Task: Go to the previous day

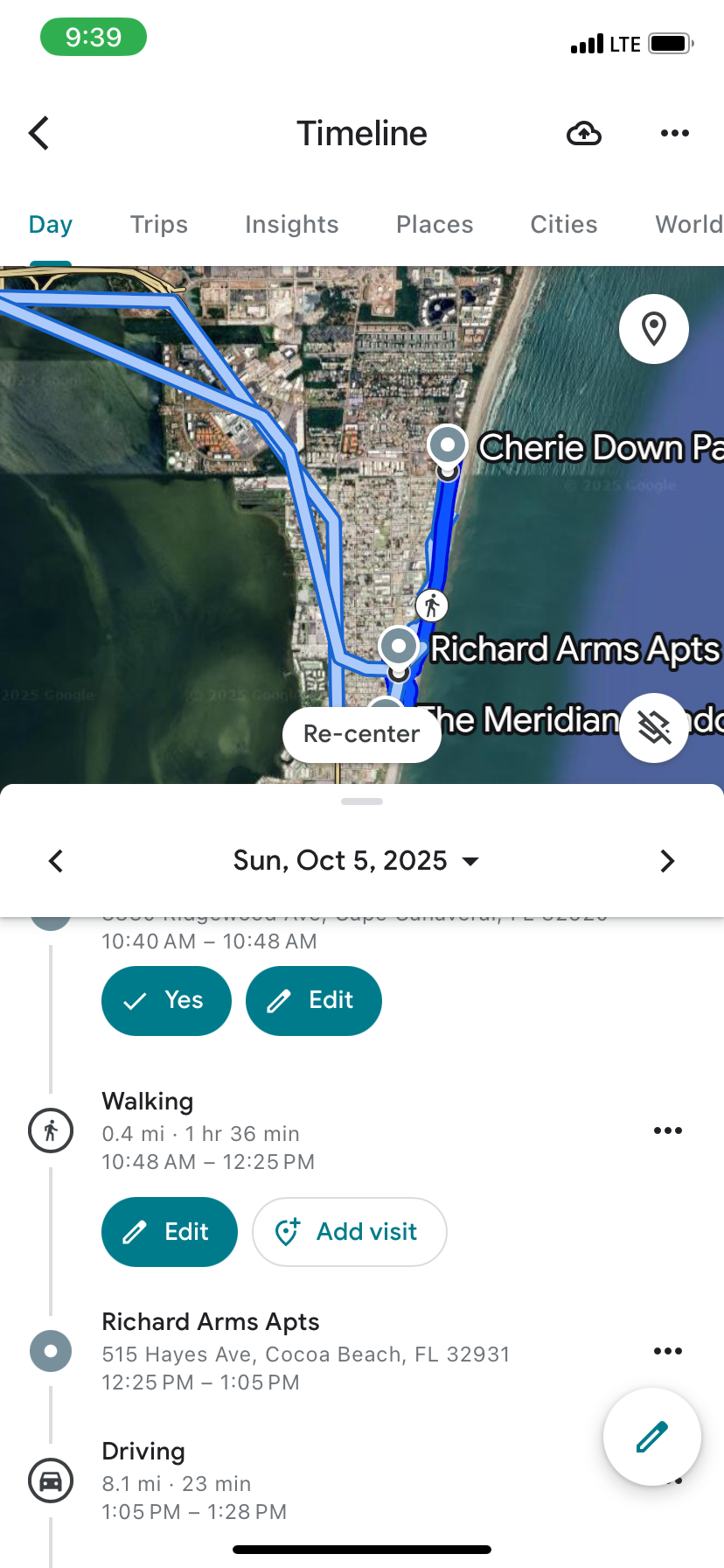Action: point(56,861)
